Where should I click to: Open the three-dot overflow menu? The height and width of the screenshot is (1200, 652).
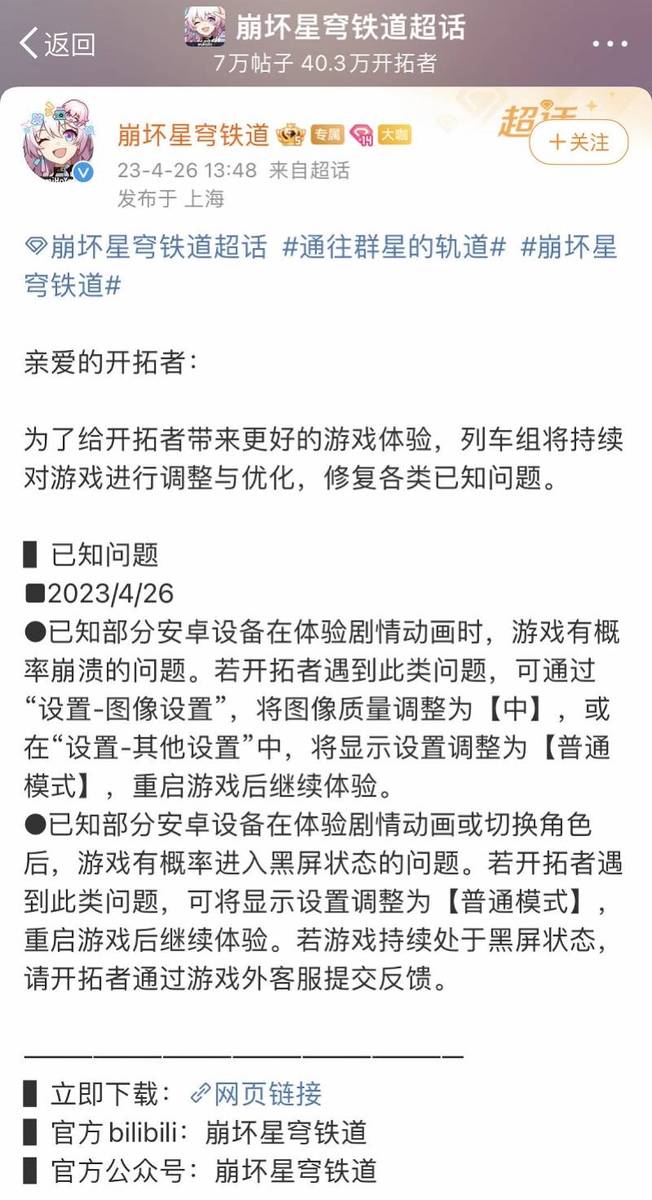point(609,44)
